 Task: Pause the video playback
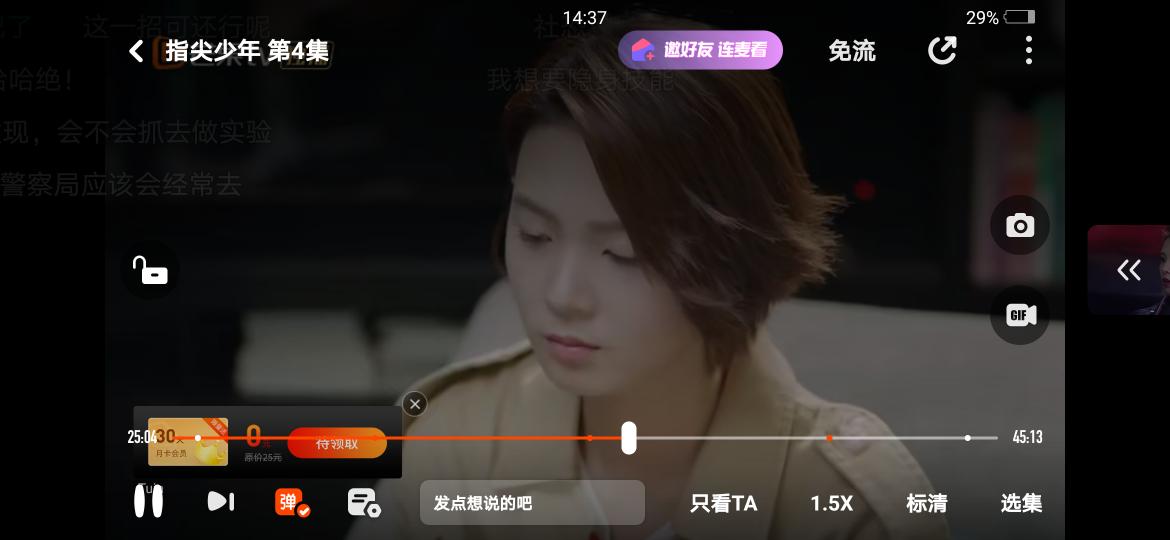pyautogui.click(x=149, y=501)
